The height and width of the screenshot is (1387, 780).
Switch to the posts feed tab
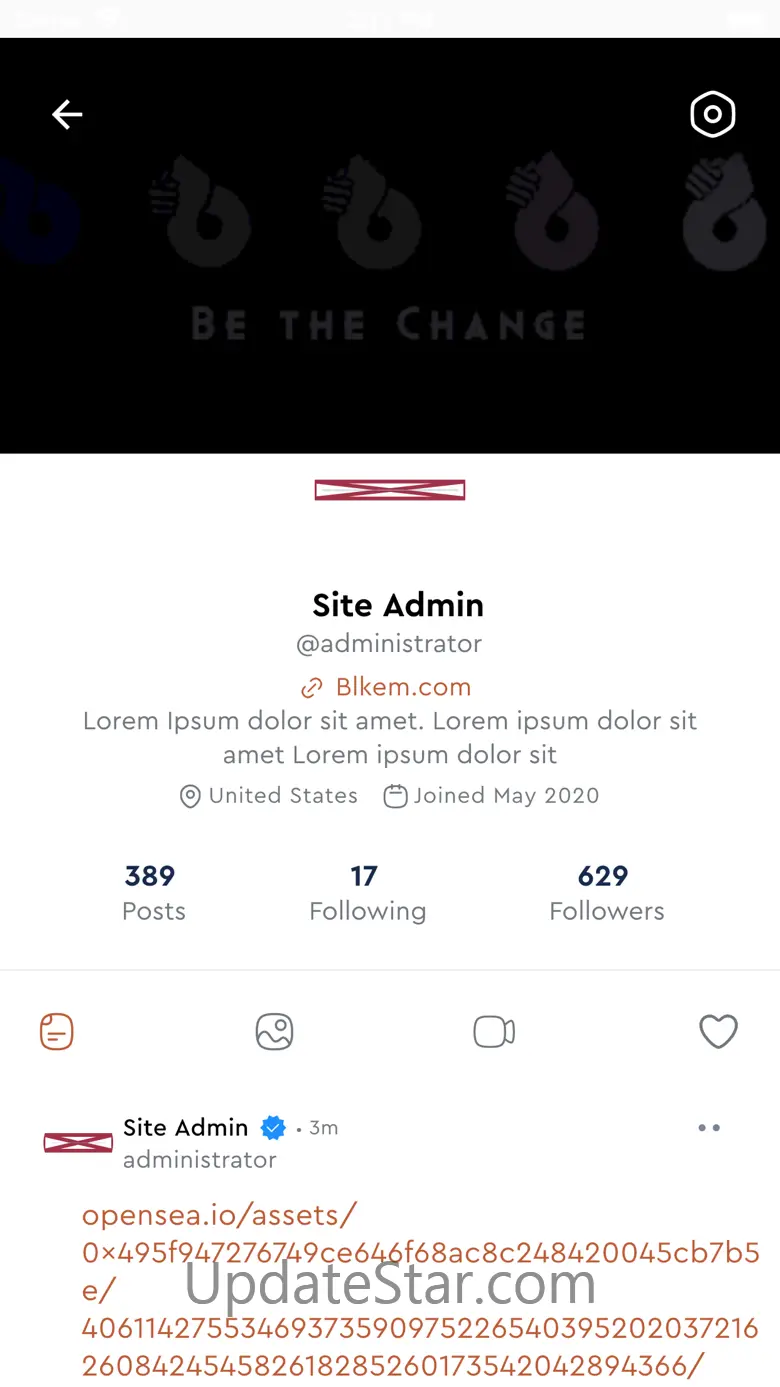[x=57, y=1031]
